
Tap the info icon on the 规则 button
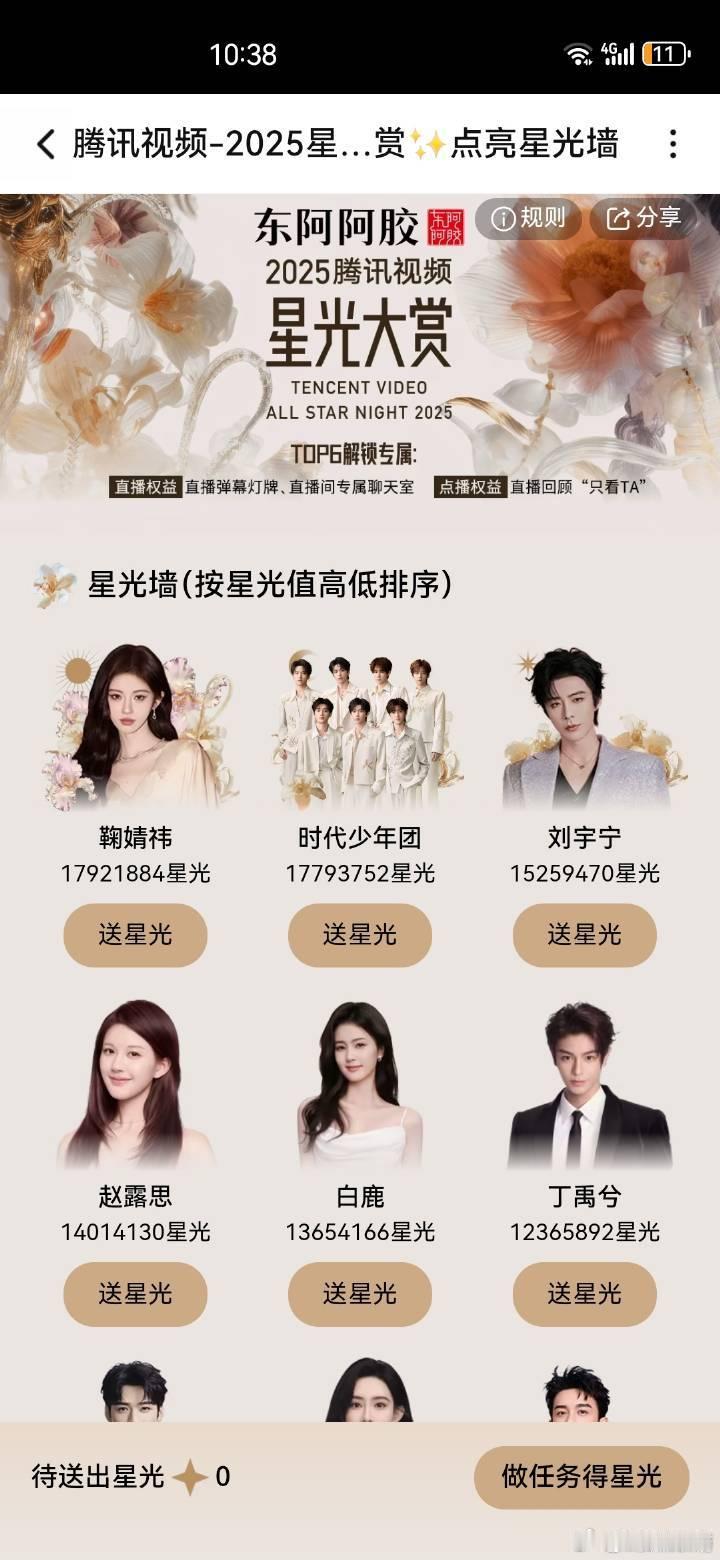pyautogui.click(x=505, y=220)
